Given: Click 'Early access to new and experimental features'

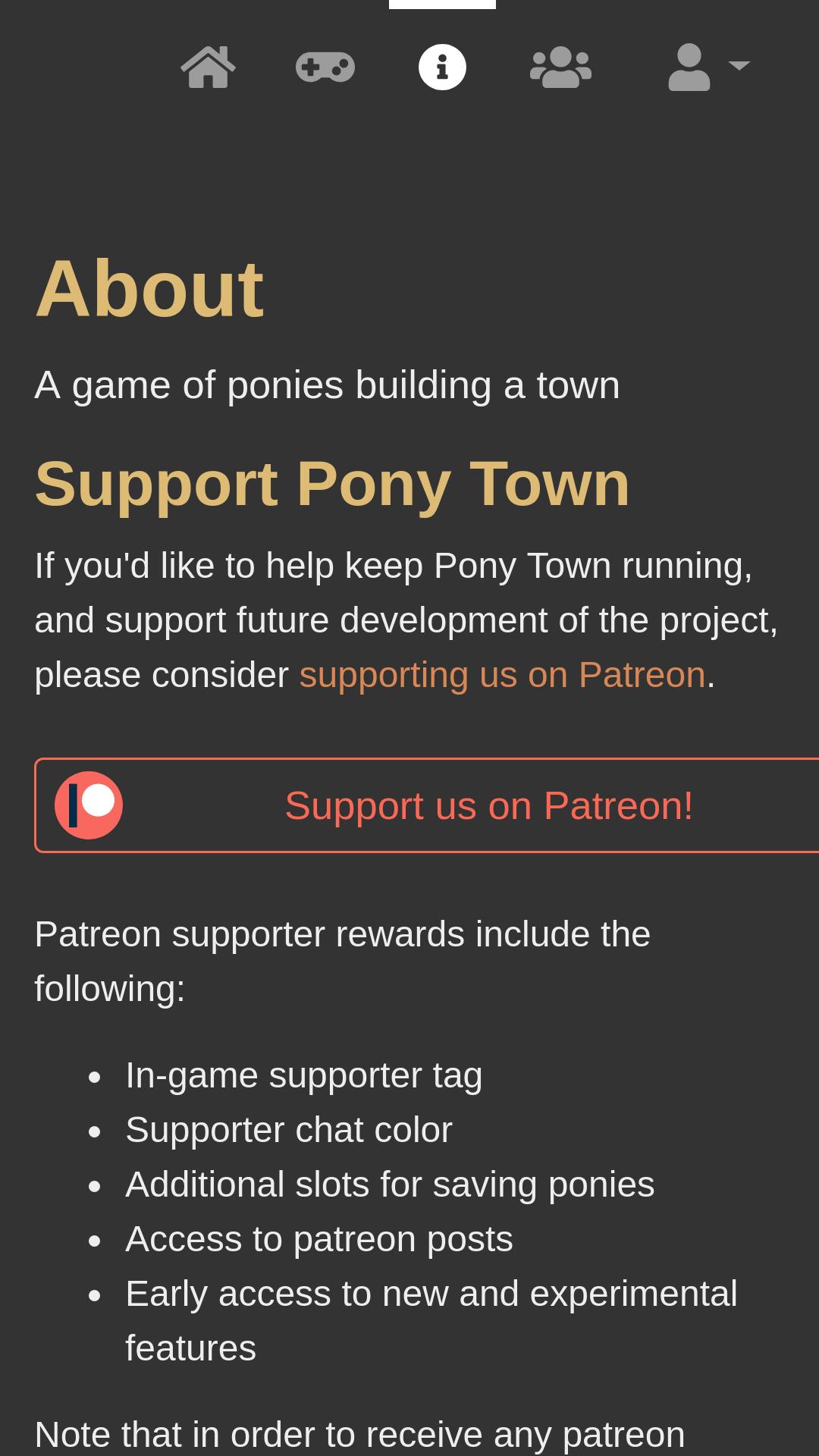Looking at the screenshot, I should (431, 1292).
